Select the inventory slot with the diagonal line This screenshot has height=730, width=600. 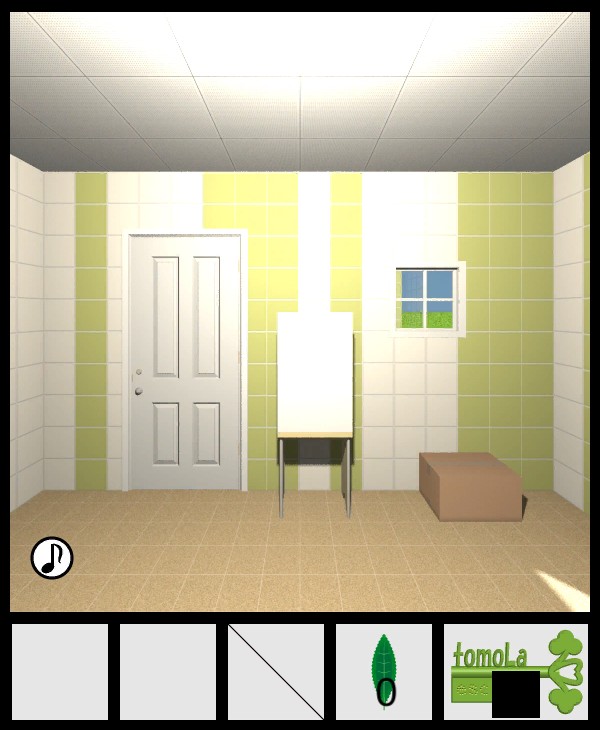tap(276, 672)
